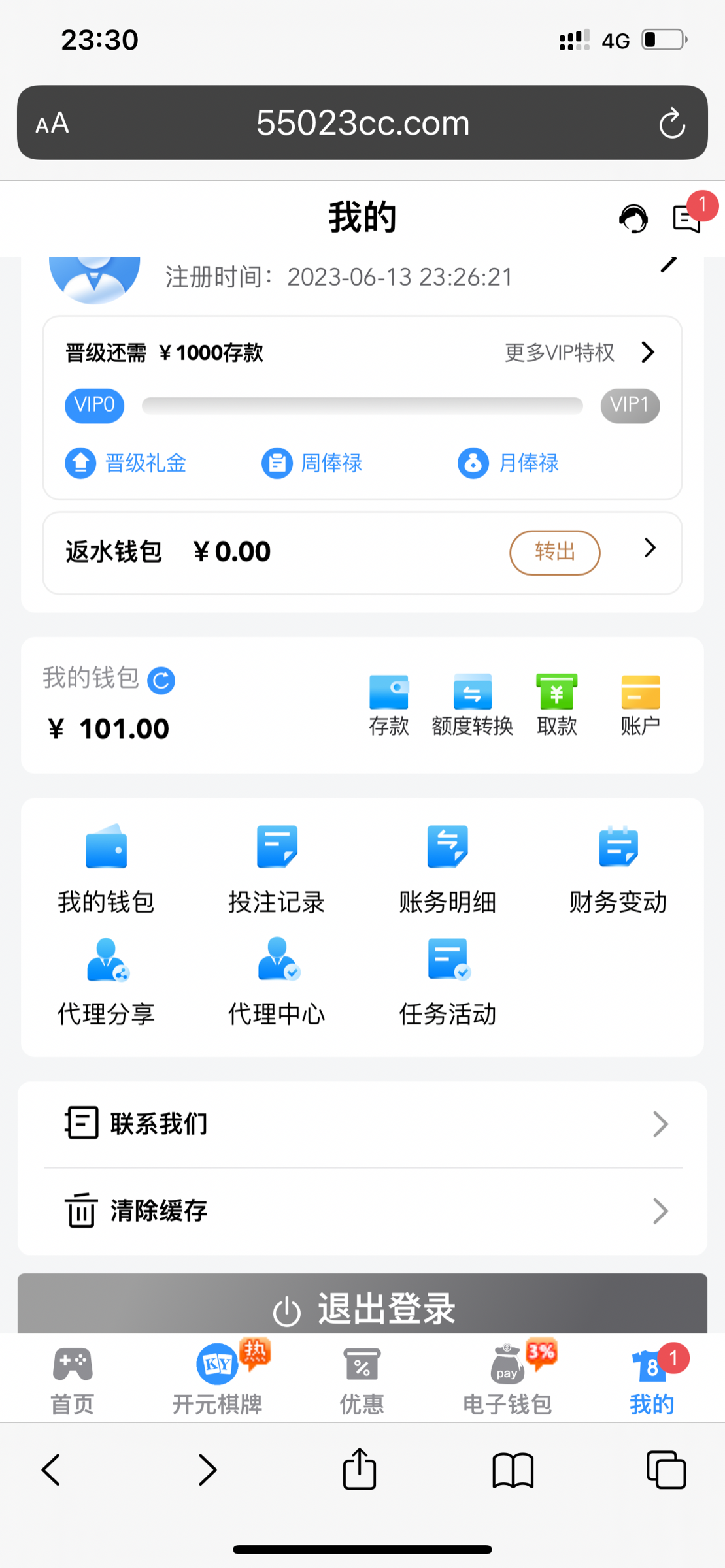Reload the page in Safari address bar
The image size is (725, 1568).
click(672, 123)
